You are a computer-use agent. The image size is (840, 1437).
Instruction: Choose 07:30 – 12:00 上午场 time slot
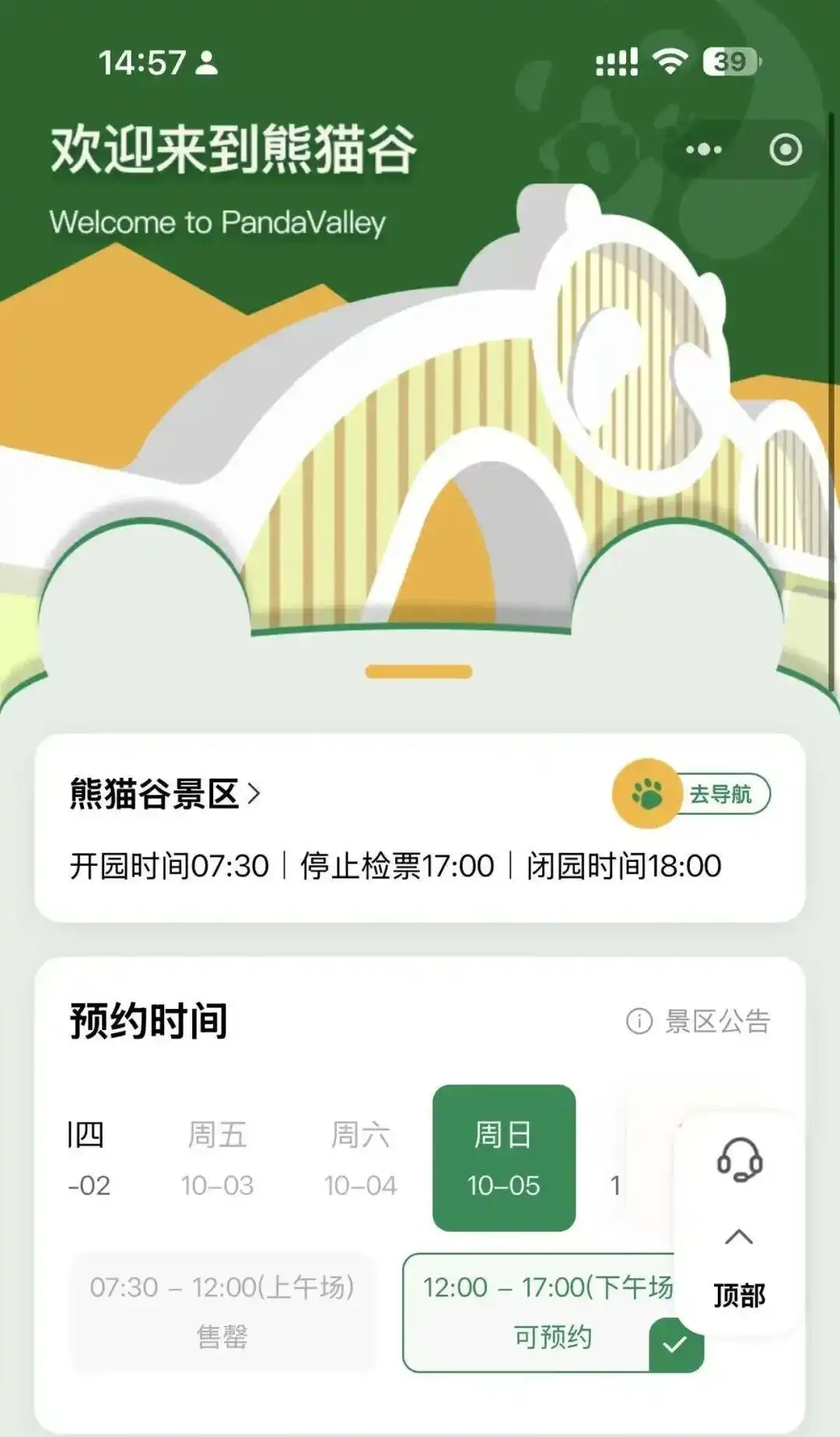tap(222, 1311)
